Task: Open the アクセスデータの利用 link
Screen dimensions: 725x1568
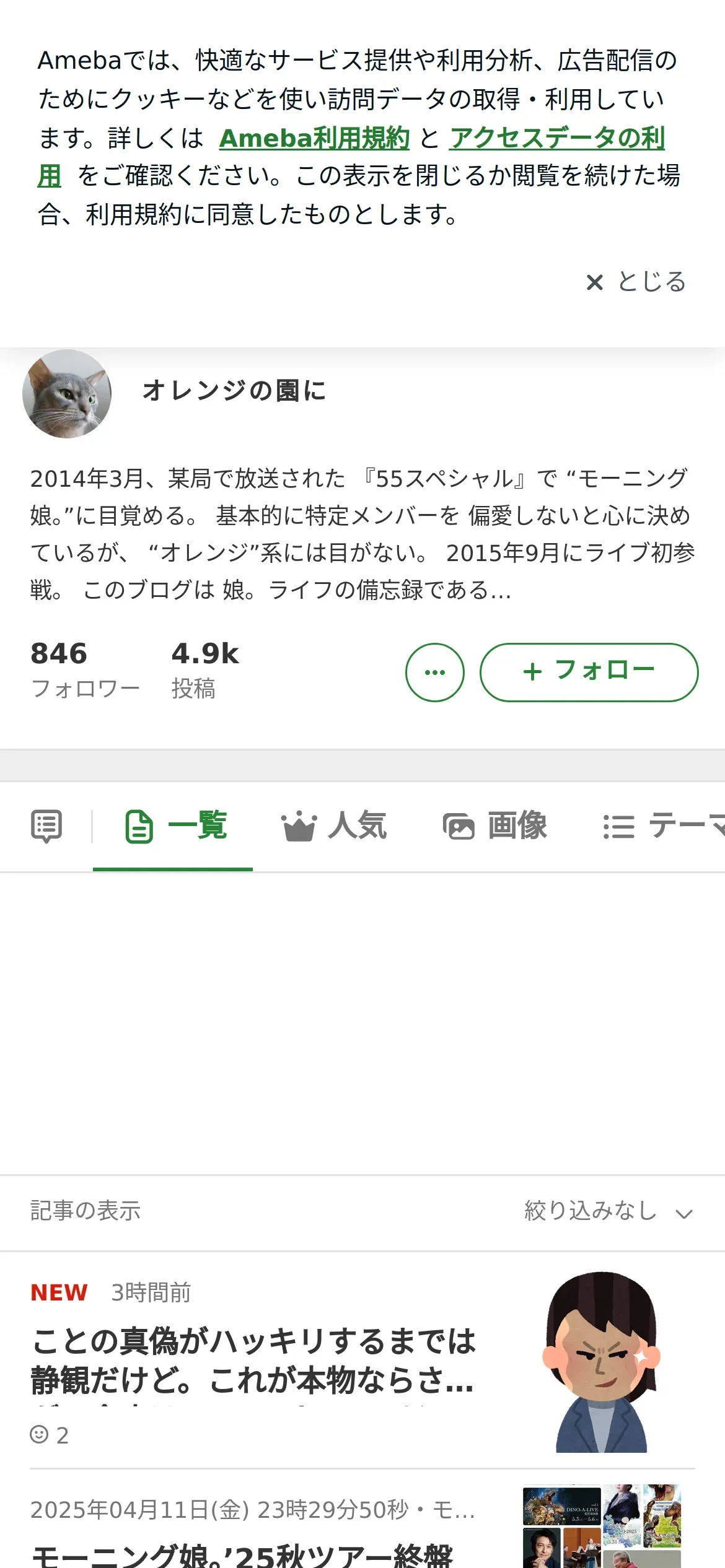Action: click(556, 138)
